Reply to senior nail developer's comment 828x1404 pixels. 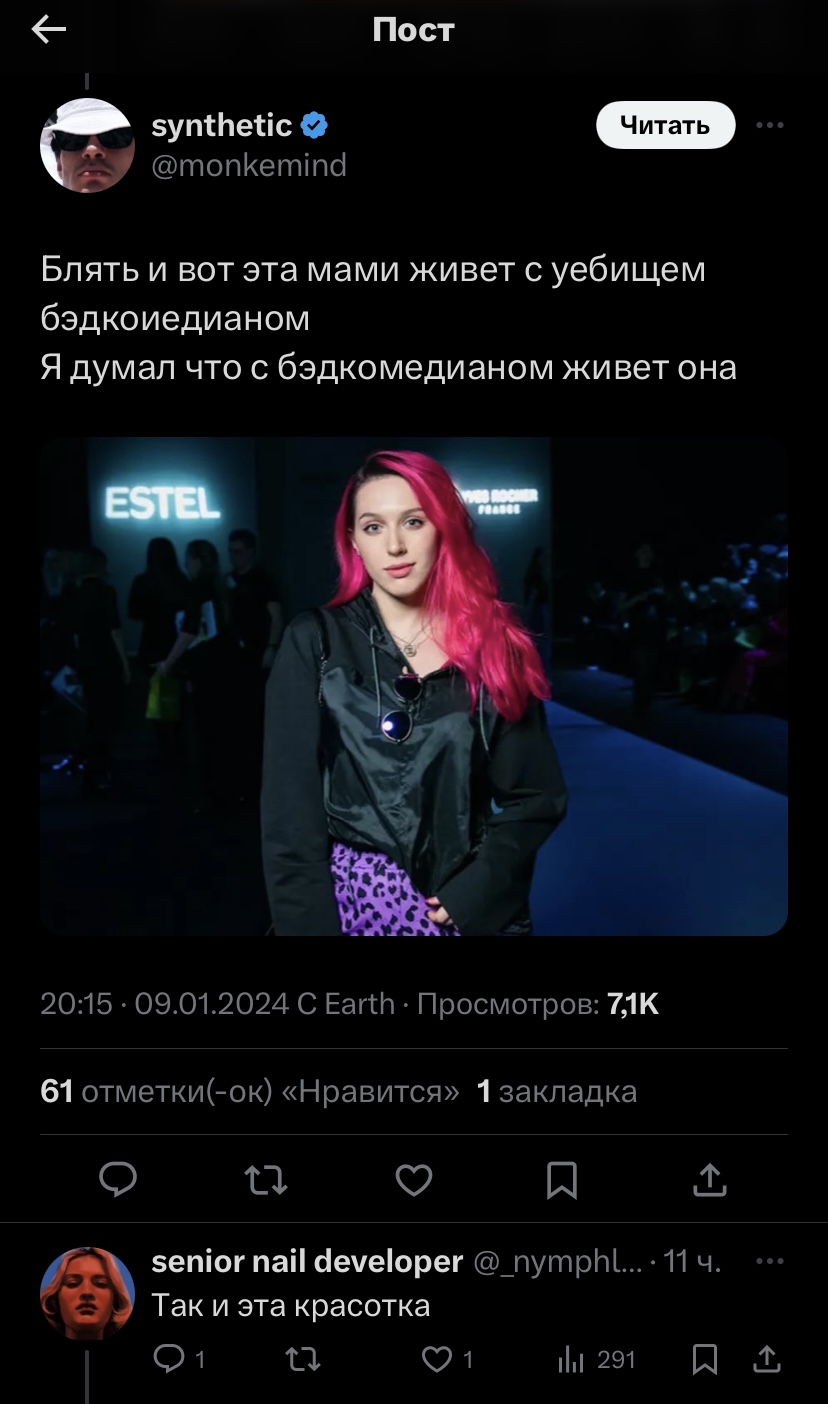coord(180,1359)
